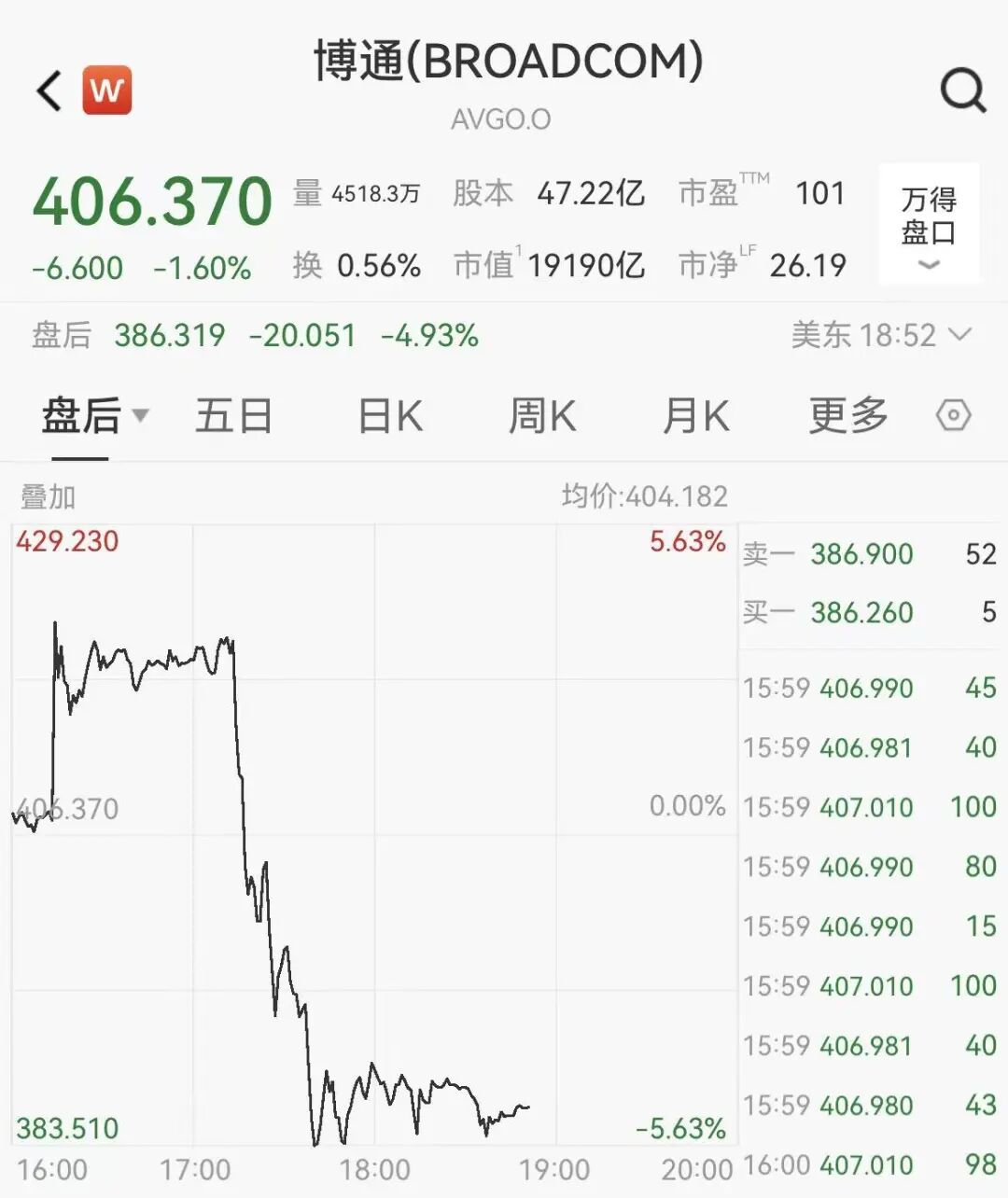Go back using the top-left arrow
The image size is (1008, 1198).
(x=49, y=91)
